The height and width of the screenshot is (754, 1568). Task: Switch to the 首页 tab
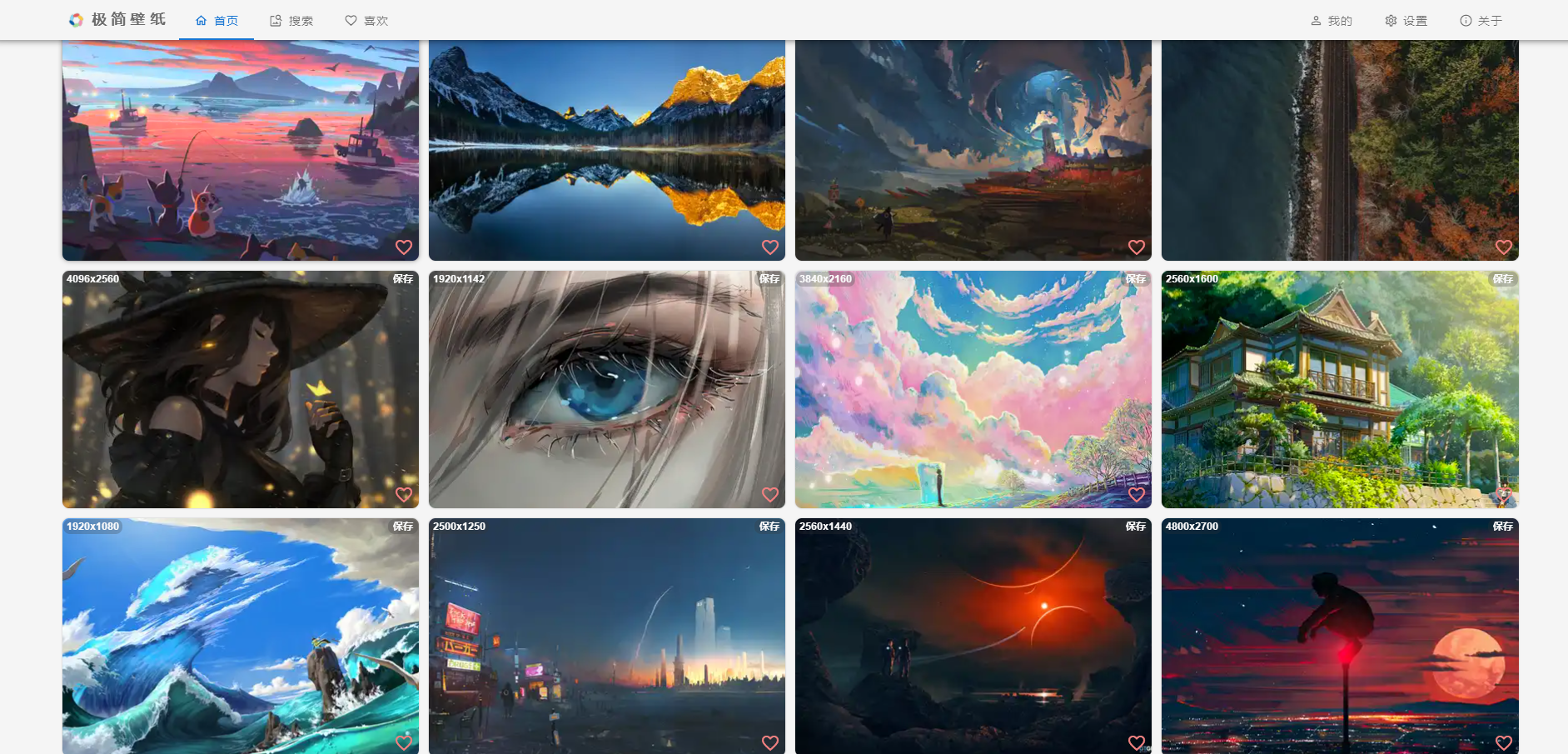coord(217,21)
